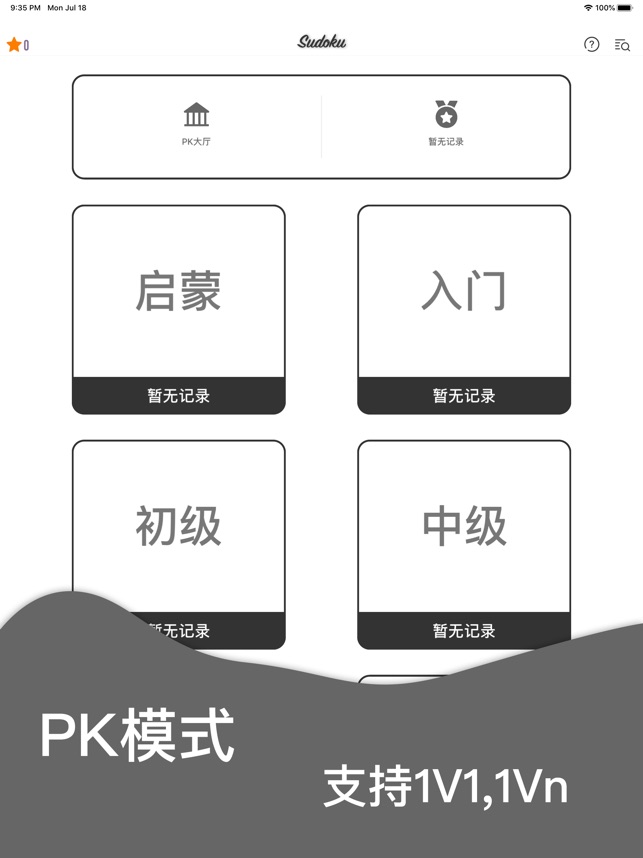
Task: Start a 启蒙 difficulty puzzle
Action: tap(179, 292)
